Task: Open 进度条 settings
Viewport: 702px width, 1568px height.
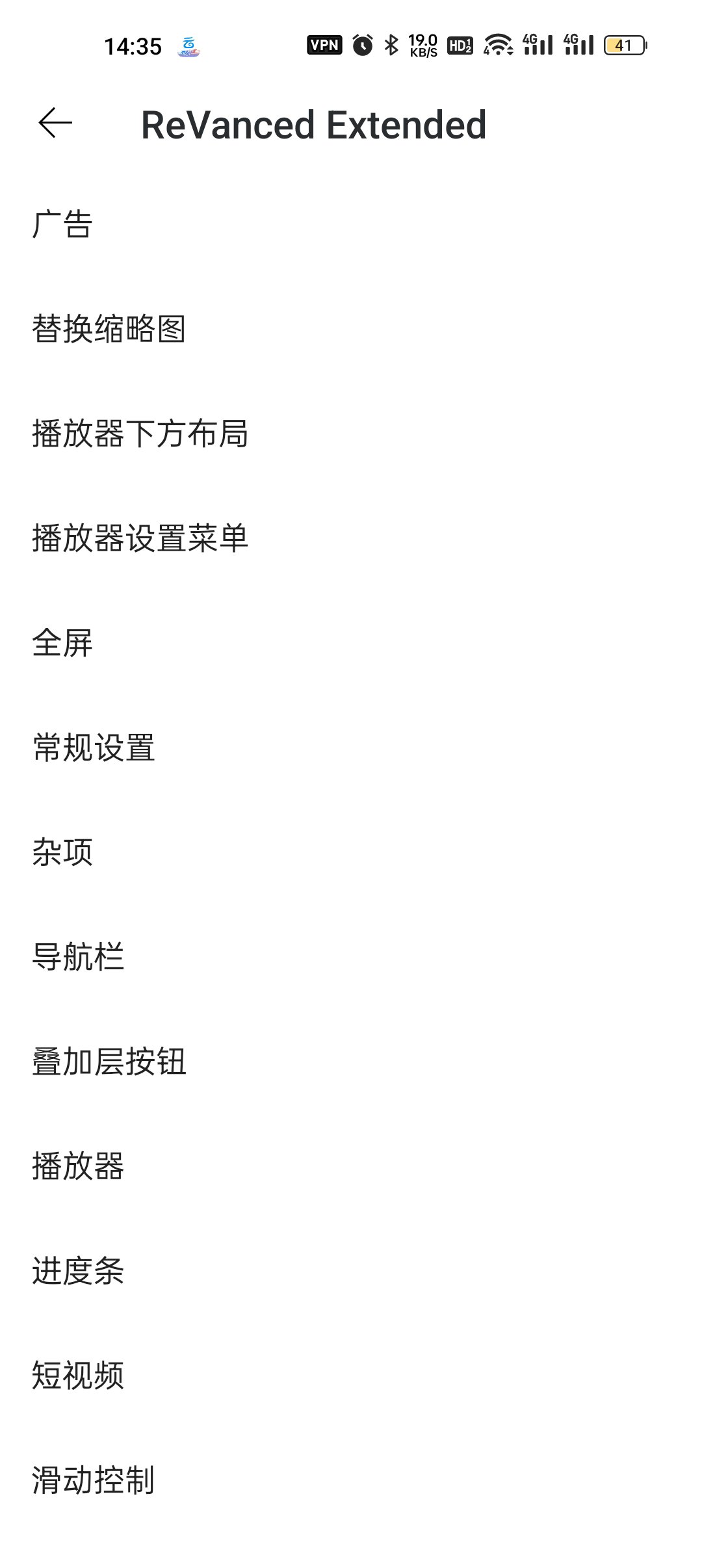Action: coord(78,1271)
